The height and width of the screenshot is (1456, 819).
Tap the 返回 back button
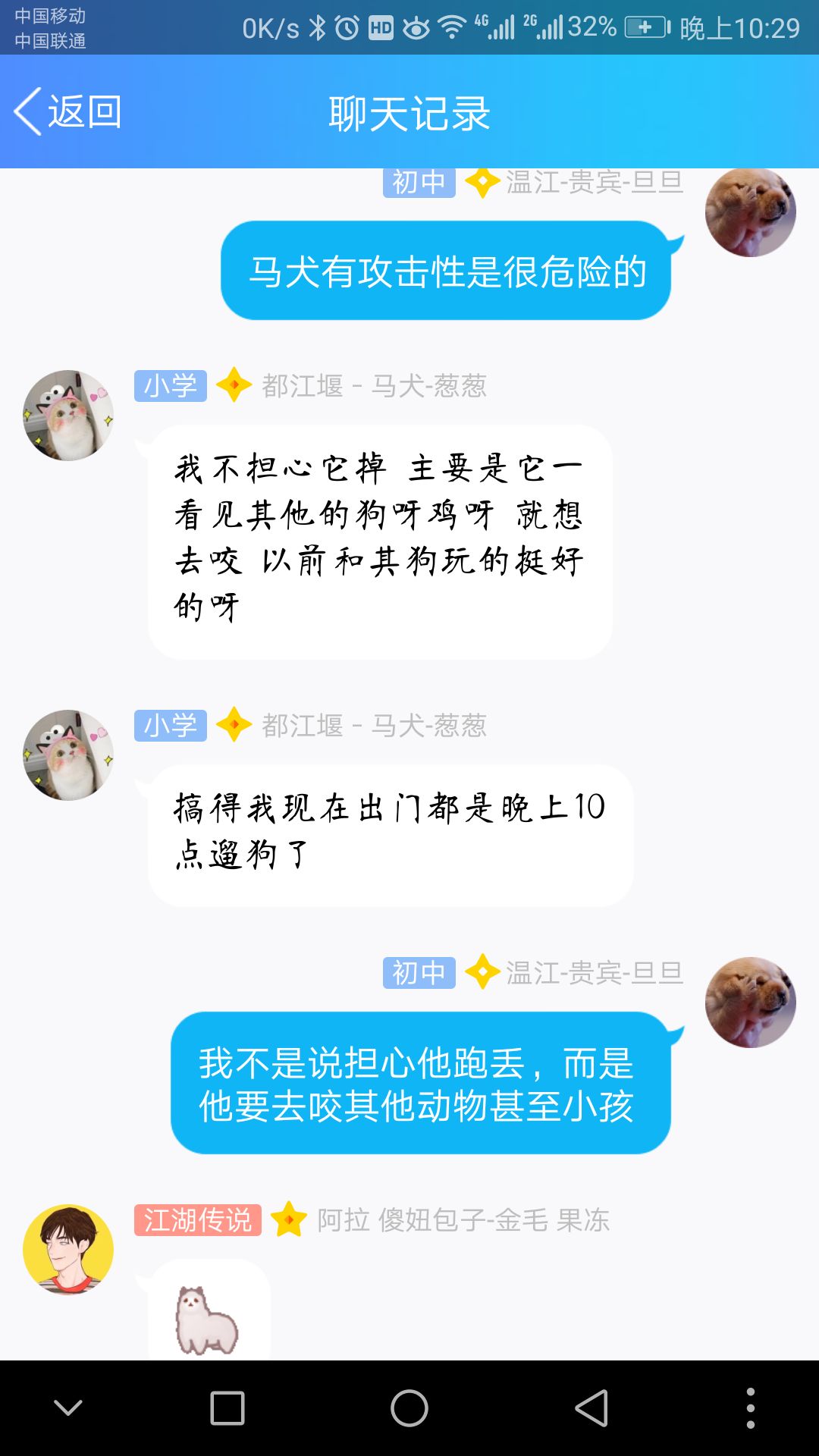(68, 111)
